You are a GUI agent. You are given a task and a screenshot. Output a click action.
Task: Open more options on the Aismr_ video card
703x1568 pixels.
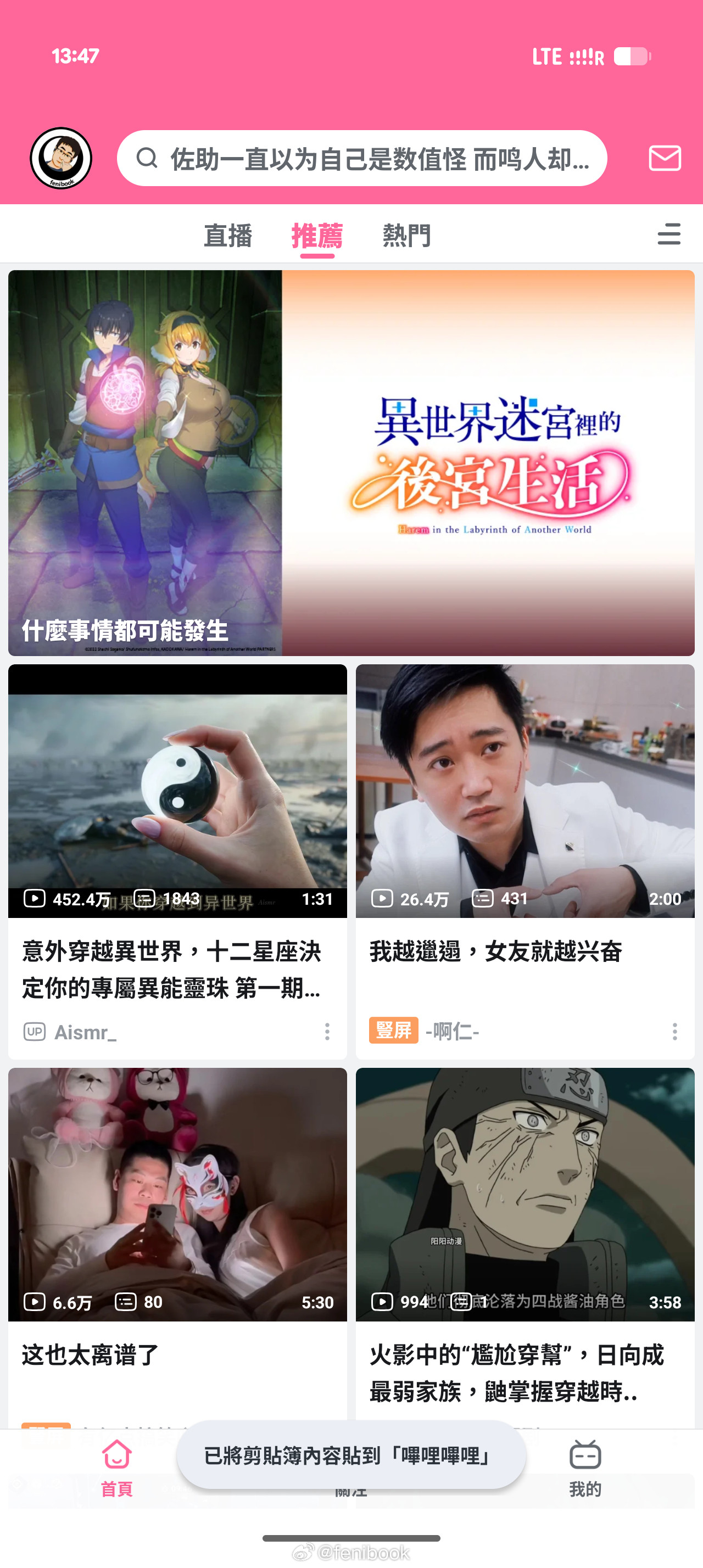point(327,1032)
